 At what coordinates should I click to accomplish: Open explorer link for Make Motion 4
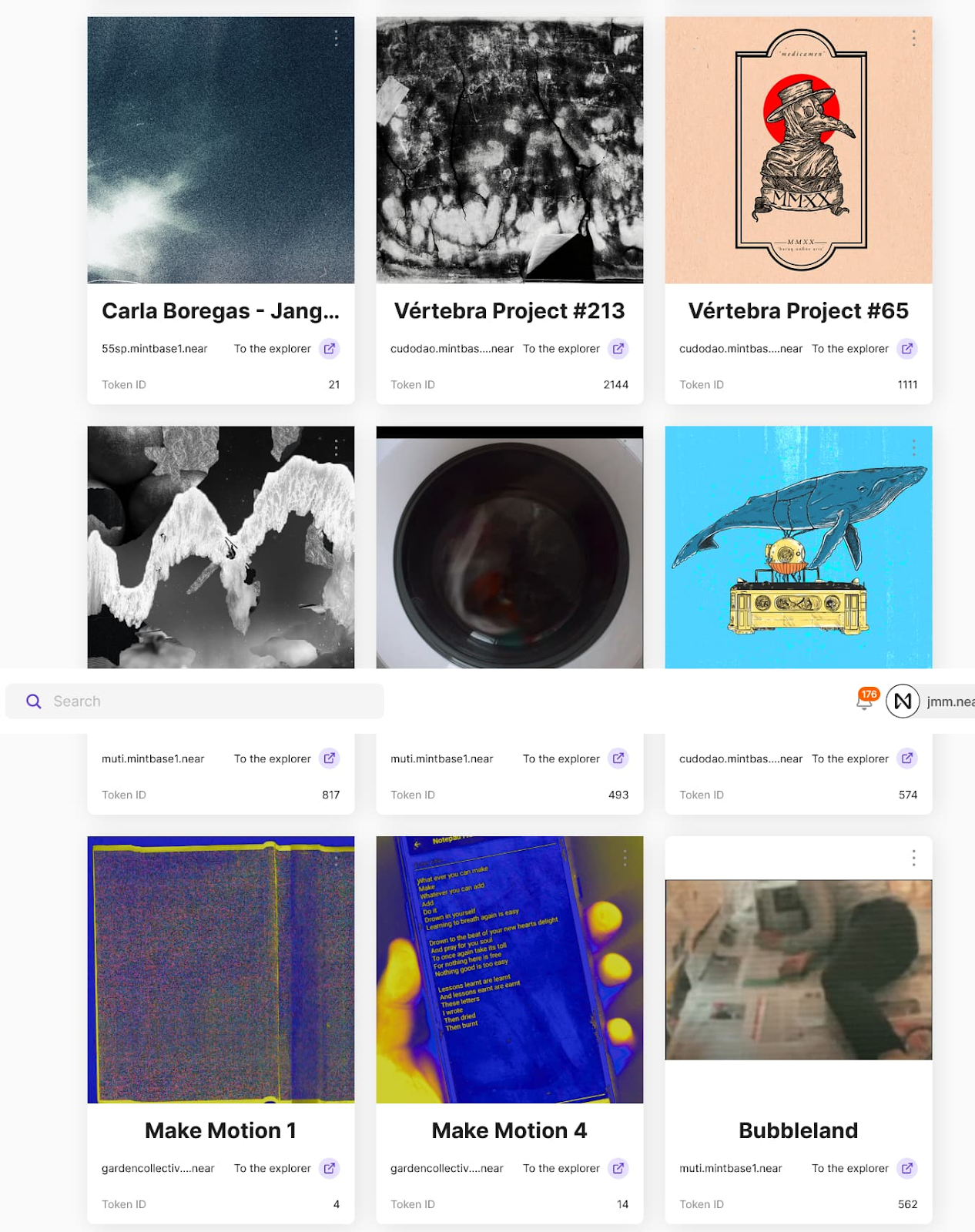[618, 1168]
